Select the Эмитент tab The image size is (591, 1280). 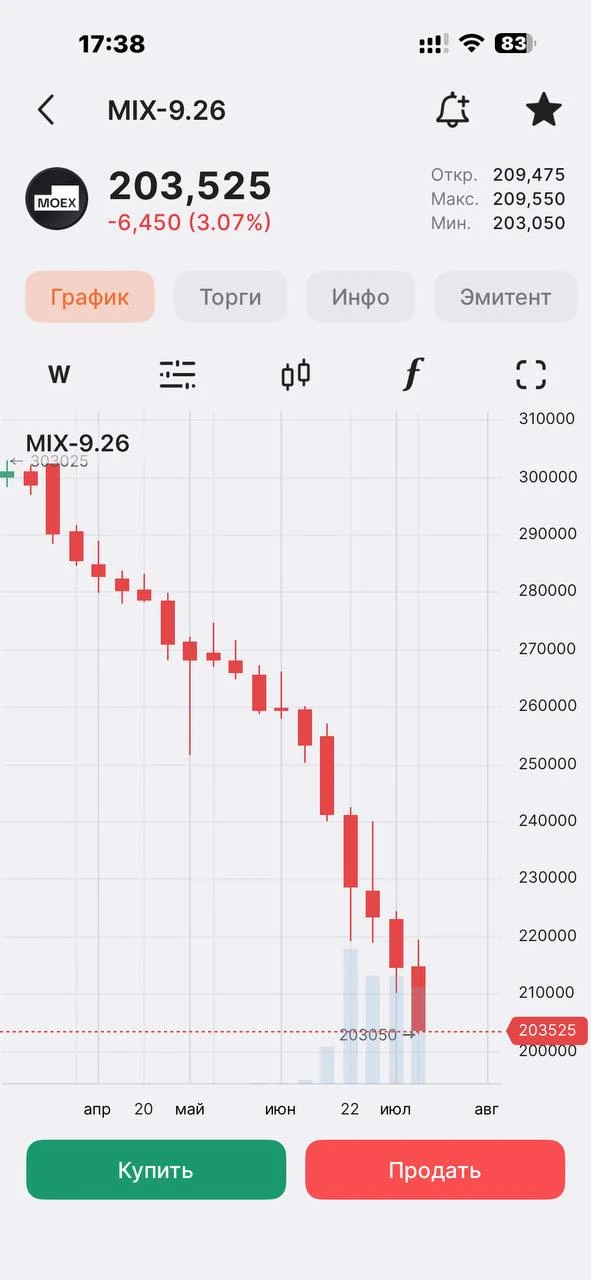click(505, 297)
